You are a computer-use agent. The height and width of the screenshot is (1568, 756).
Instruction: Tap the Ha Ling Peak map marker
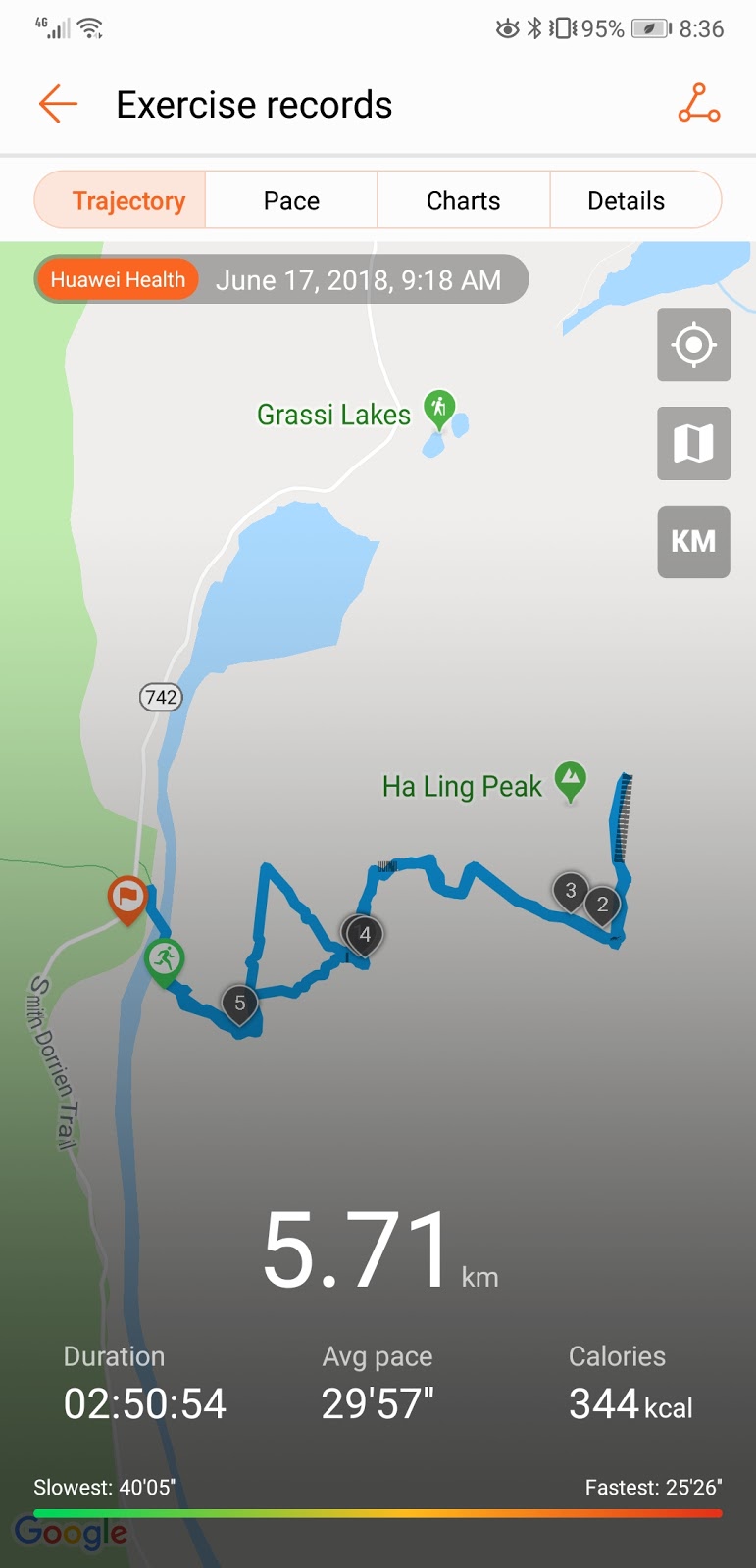(x=570, y=781)
